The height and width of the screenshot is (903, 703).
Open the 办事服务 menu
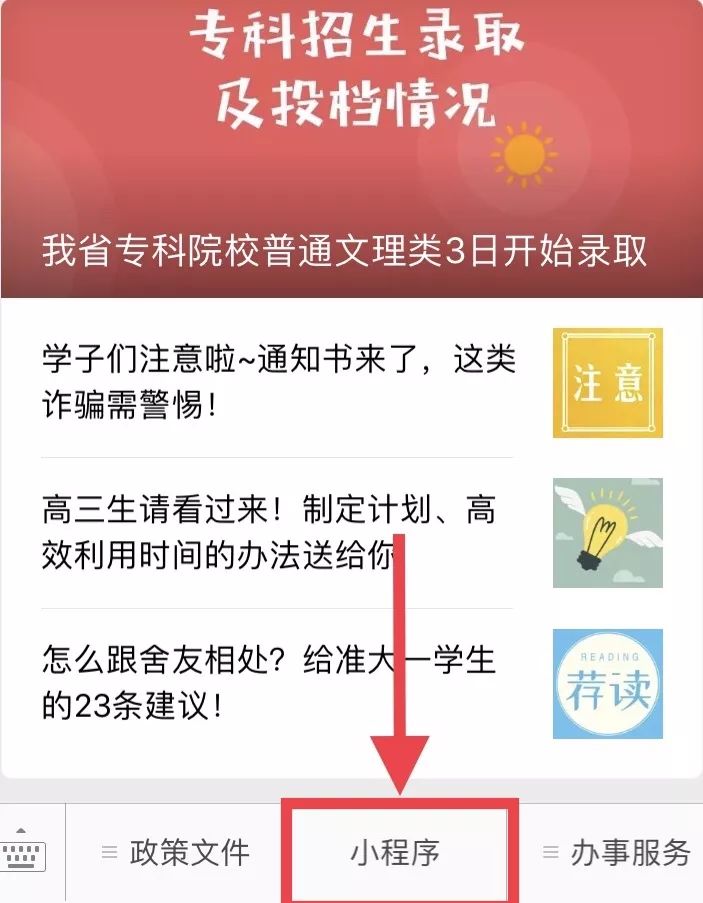click(x=617, y=853)
